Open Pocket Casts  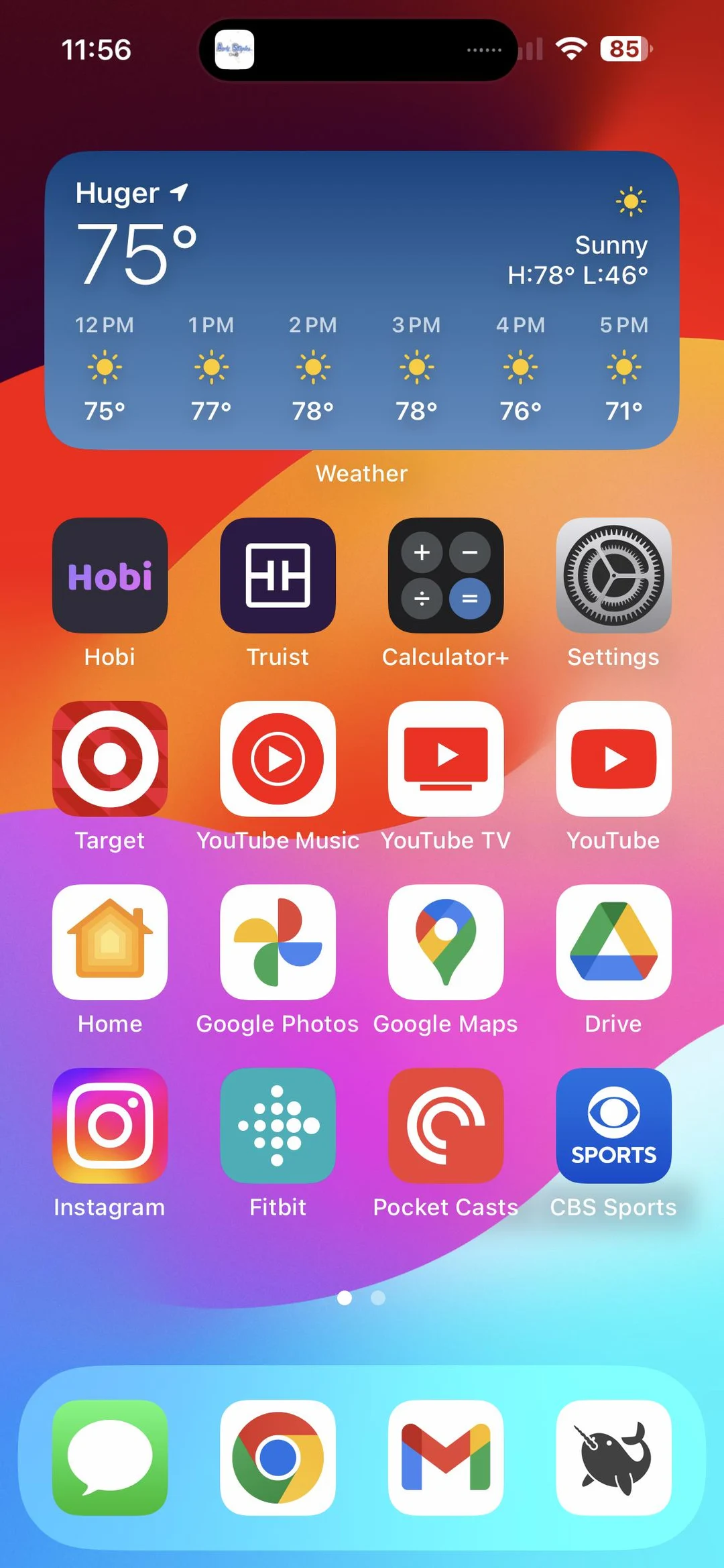[446, 1126]
